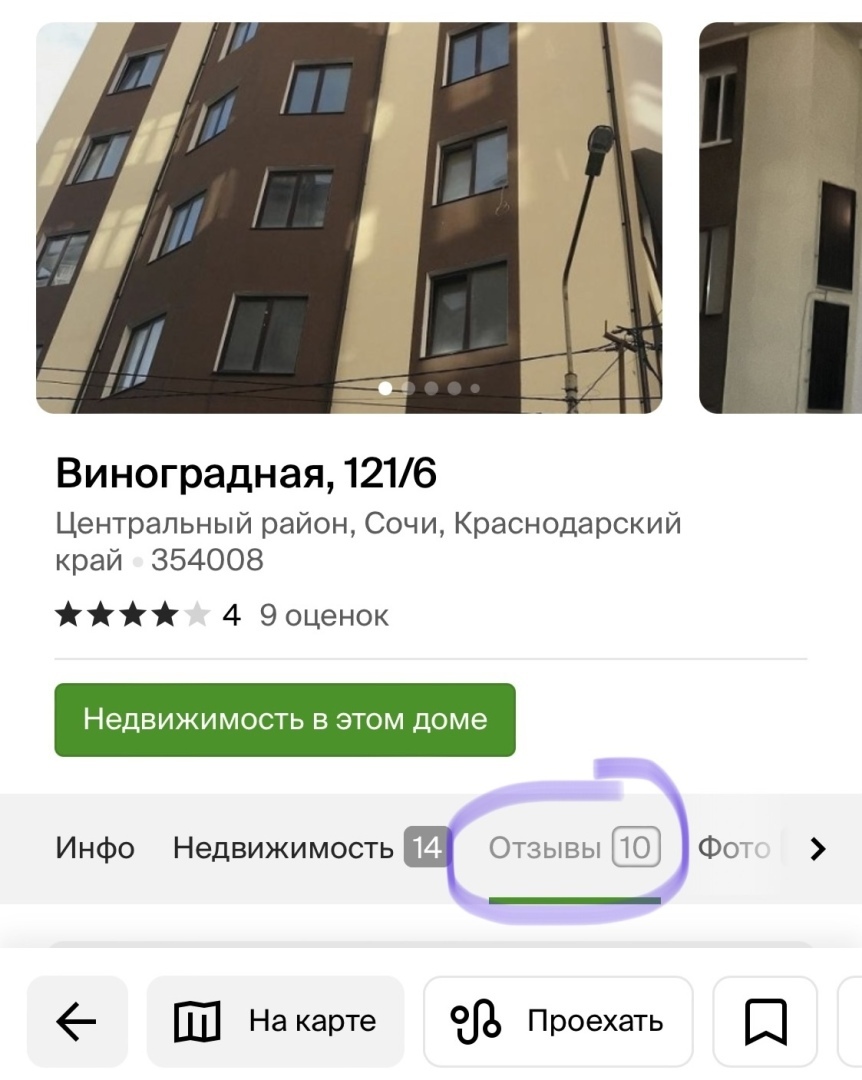Switch to the Фото tab
This screenshot has height=1080, width=862.
(733, 849)
